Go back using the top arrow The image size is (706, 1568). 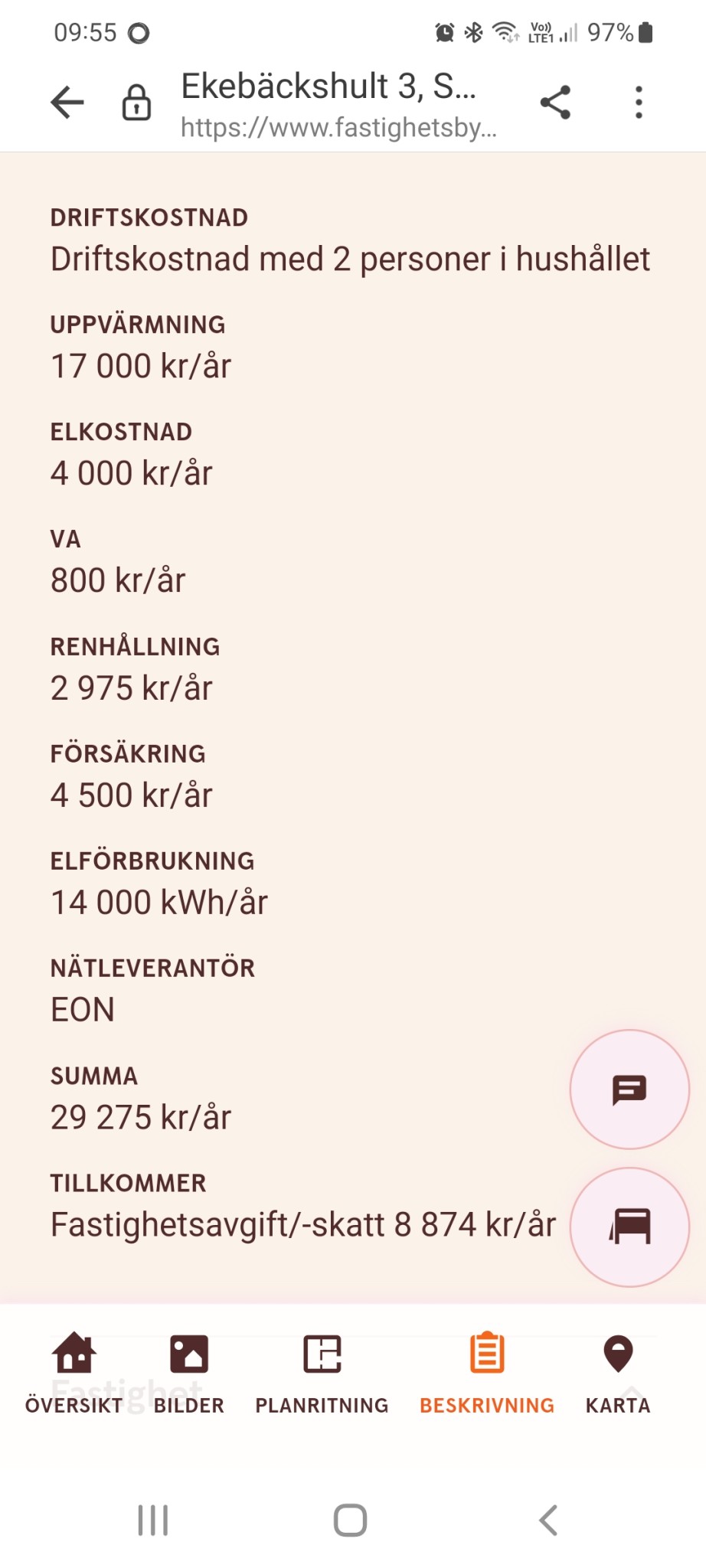[67, 103]
